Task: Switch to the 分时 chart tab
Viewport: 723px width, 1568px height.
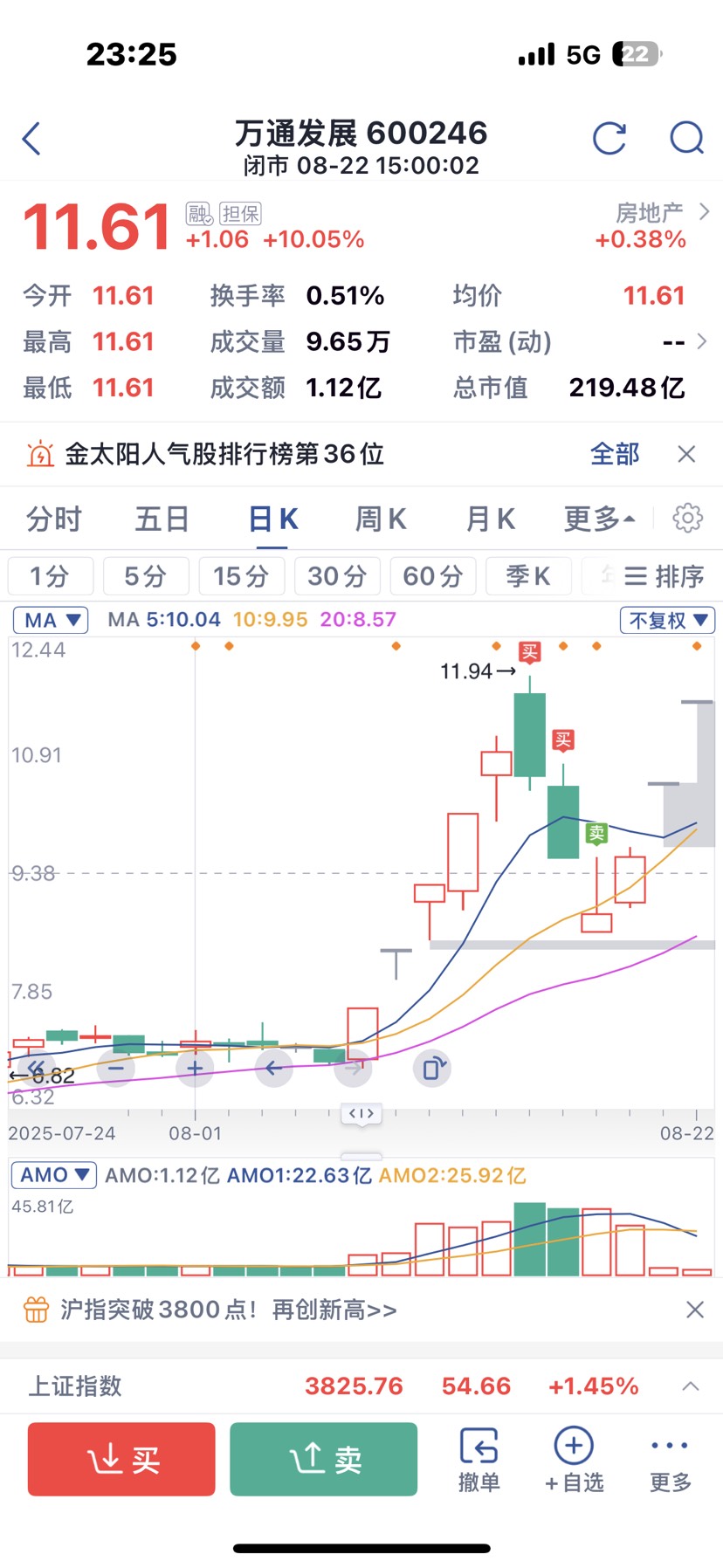Action: (53, 519)
